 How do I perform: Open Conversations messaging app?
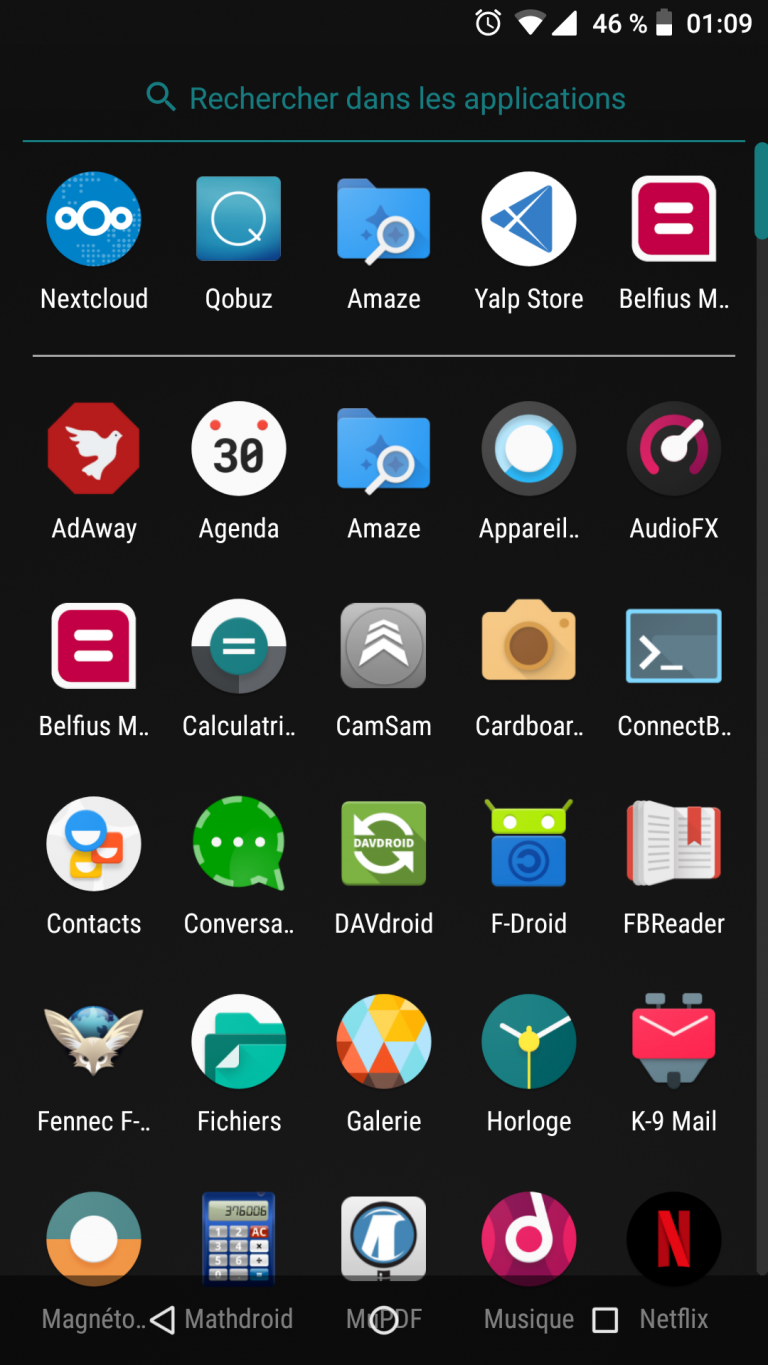(238, 843)
